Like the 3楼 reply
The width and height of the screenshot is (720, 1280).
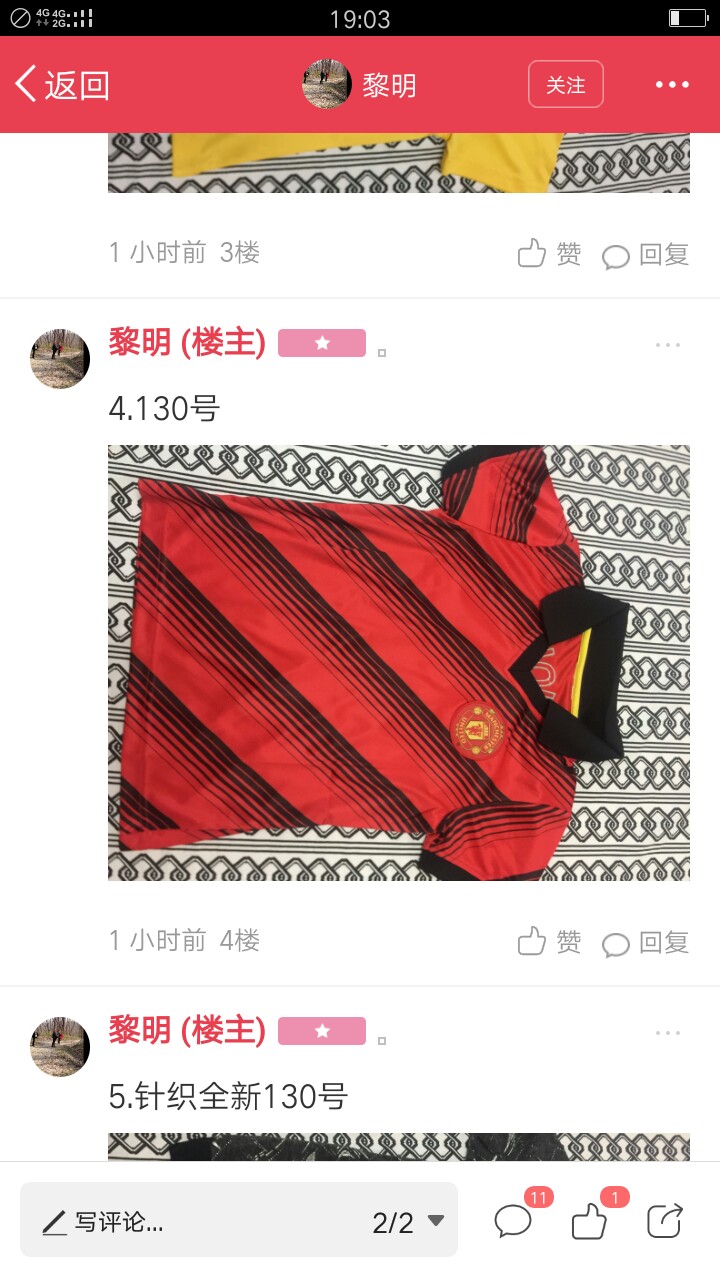click(x=549, y=254)
